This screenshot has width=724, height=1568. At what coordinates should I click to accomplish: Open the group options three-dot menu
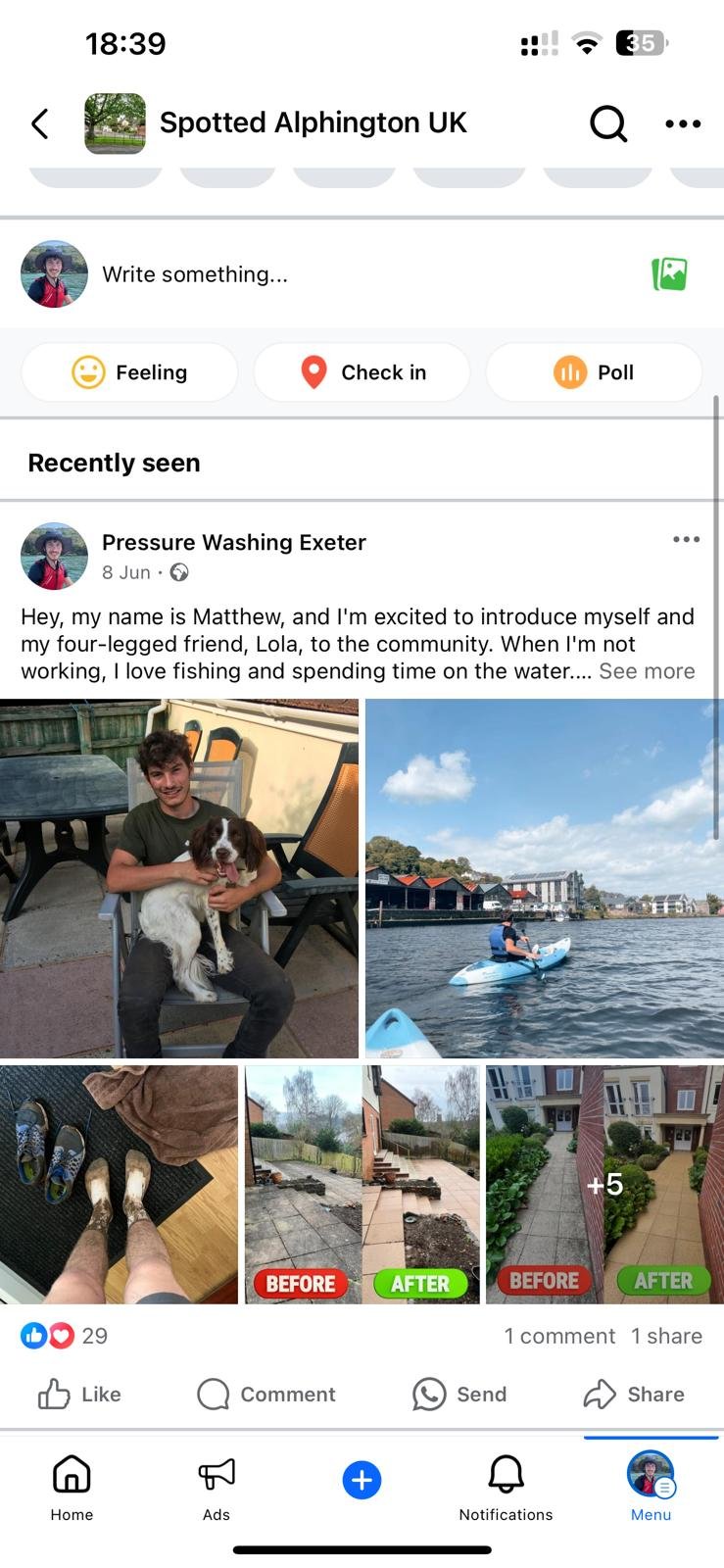pos(683,123)
